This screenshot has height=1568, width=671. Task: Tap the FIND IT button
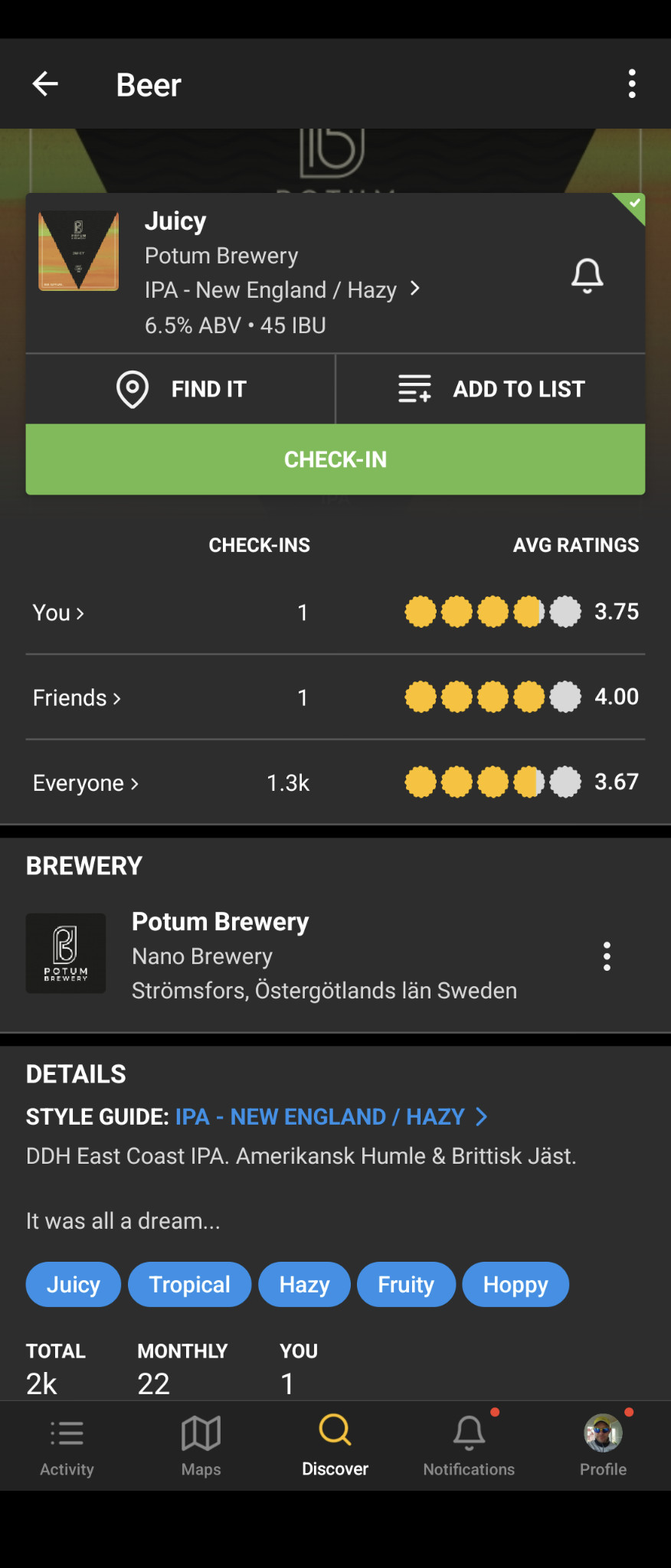click(x=181, y=389)
